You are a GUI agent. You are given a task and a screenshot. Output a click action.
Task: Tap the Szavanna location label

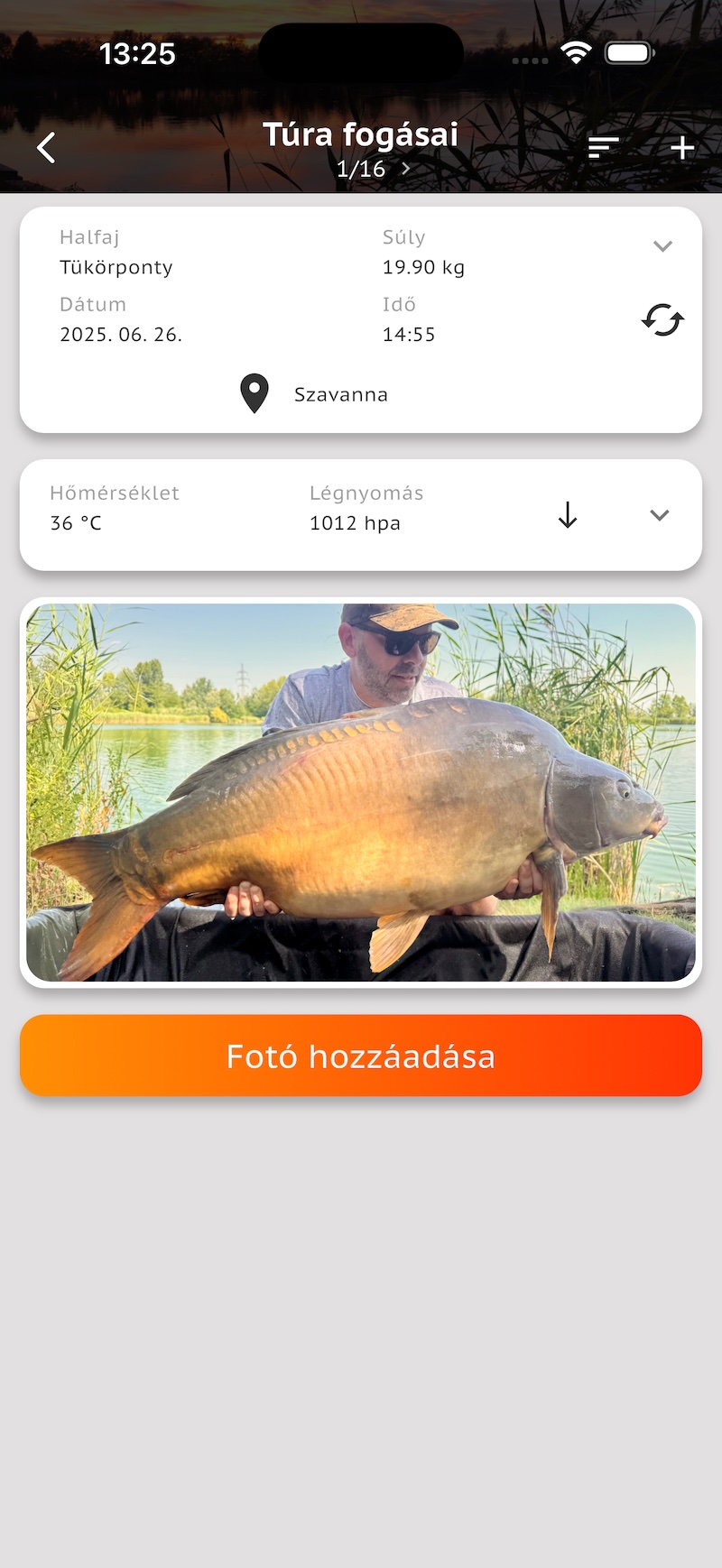[341, 393]
